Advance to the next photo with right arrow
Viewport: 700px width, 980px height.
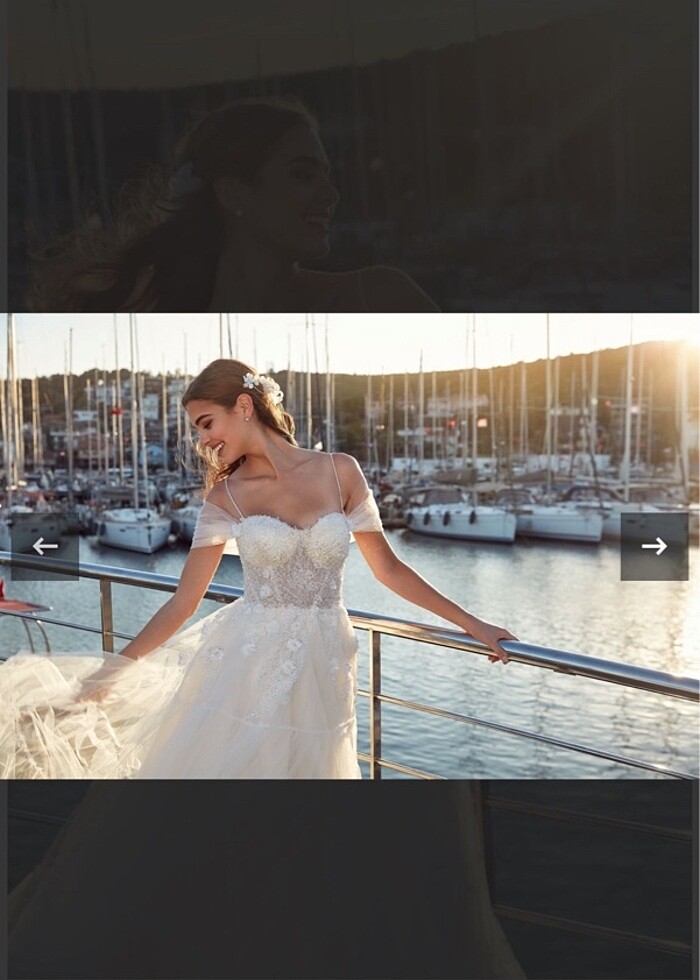(654, 546)
